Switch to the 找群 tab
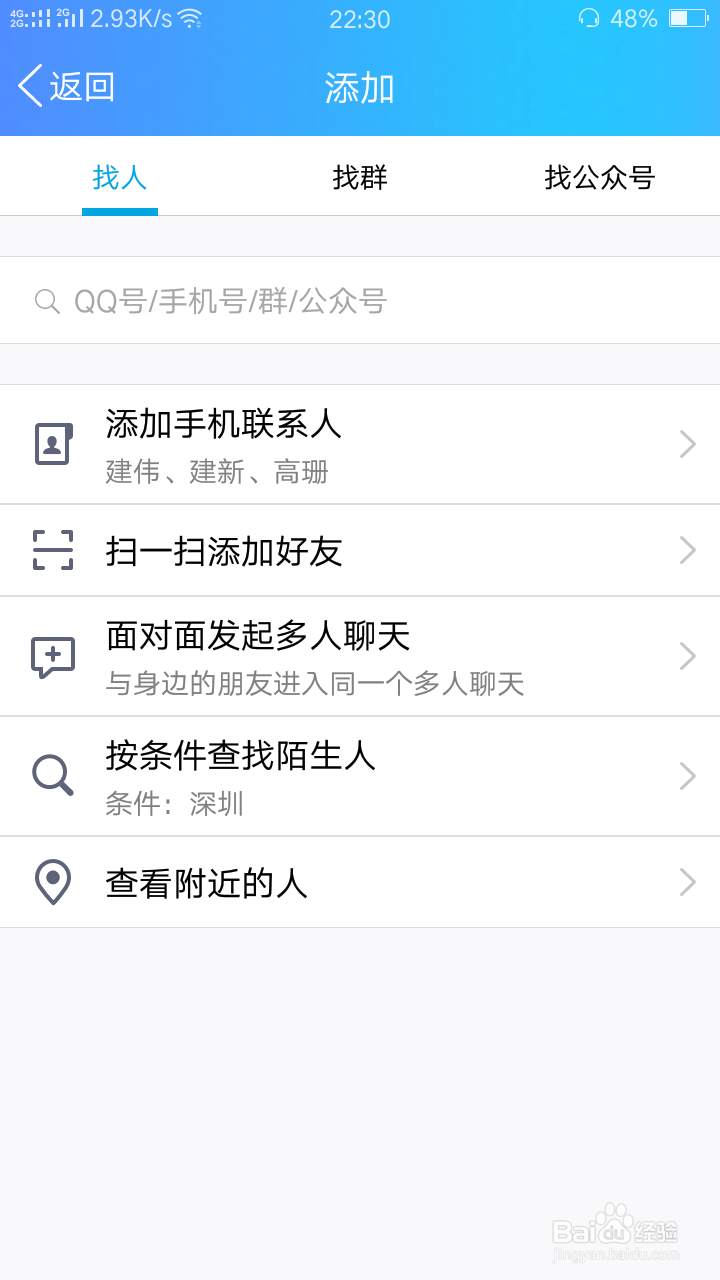 (x=360, y=178)
